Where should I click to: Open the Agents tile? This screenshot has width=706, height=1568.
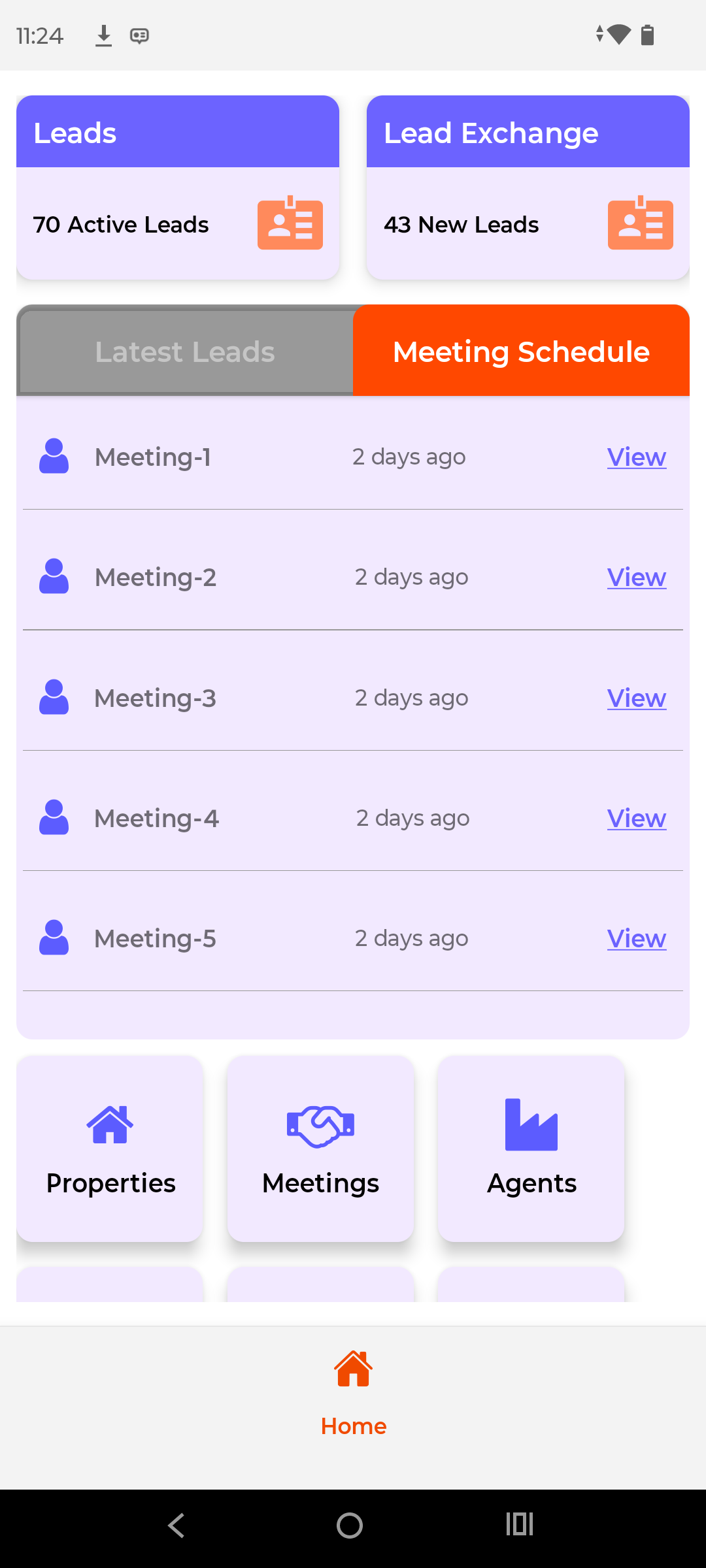pos(531,1148)
